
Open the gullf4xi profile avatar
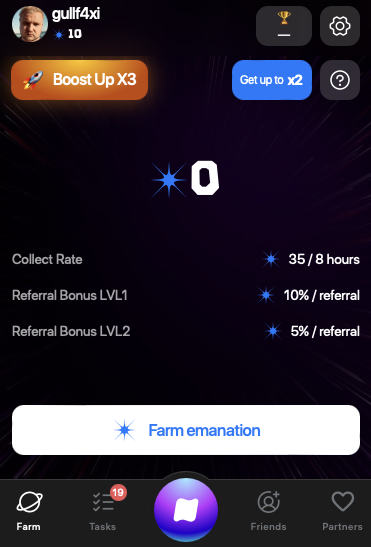coord(30,24)
